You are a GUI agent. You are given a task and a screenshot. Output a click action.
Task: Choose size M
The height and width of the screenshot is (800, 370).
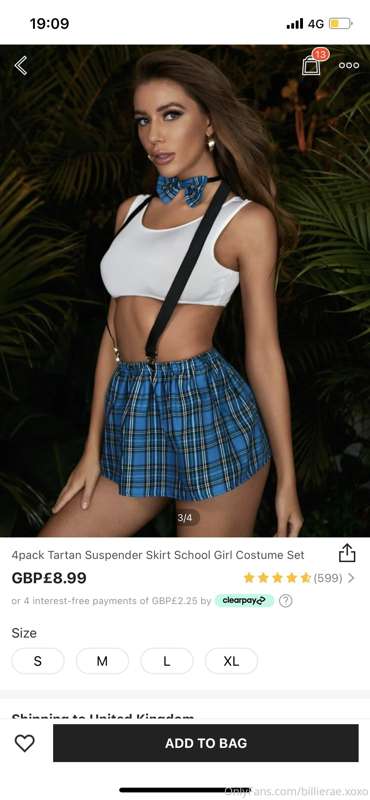tap(103, 661)
